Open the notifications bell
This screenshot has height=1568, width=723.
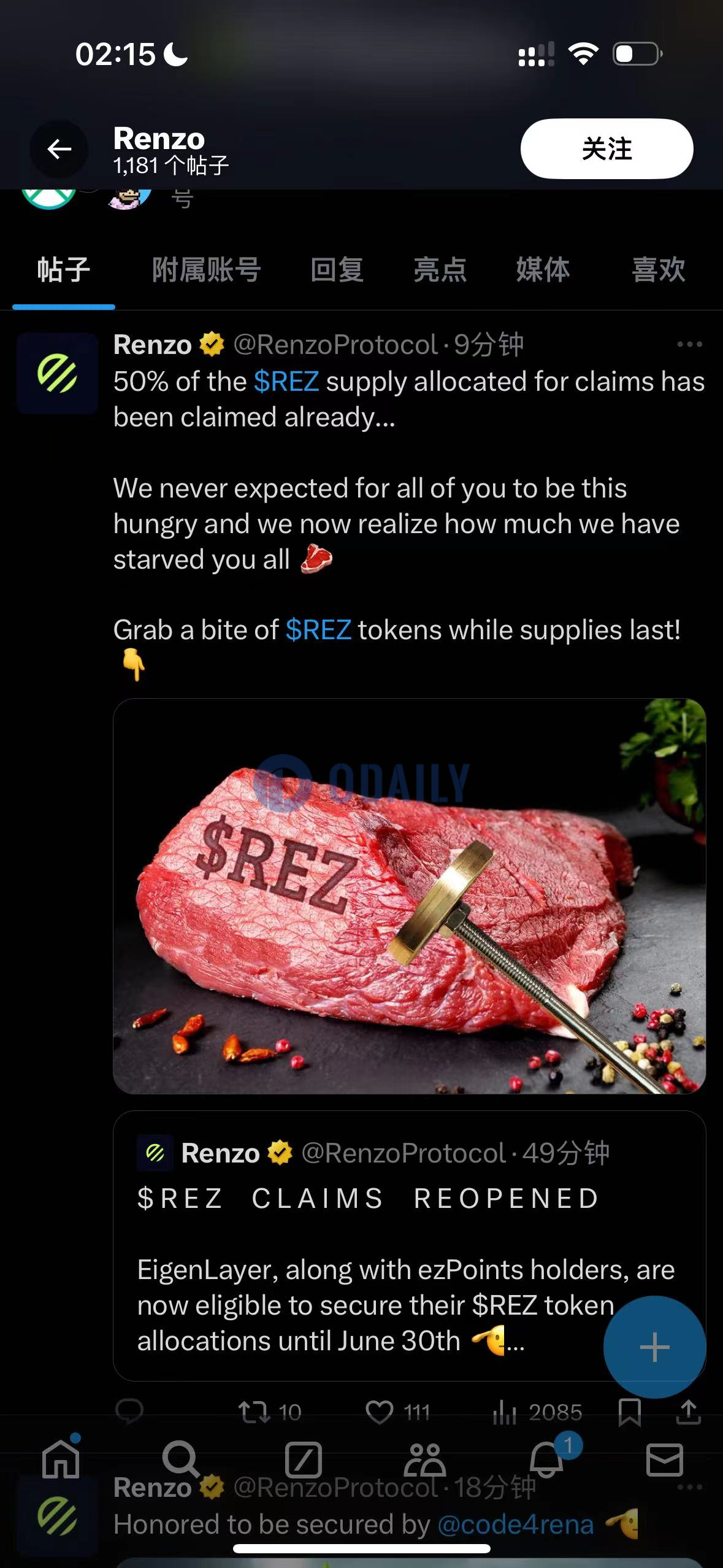(x=546, y=1459)
